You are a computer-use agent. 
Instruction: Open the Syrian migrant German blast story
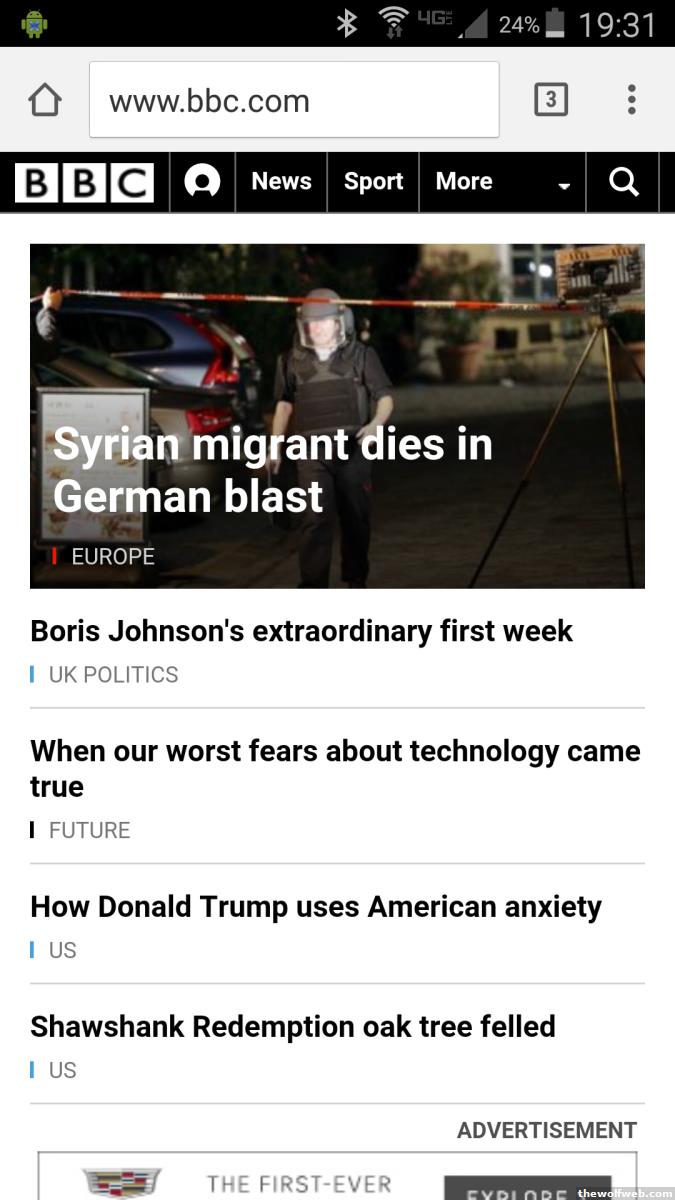[x=272, y=470]
